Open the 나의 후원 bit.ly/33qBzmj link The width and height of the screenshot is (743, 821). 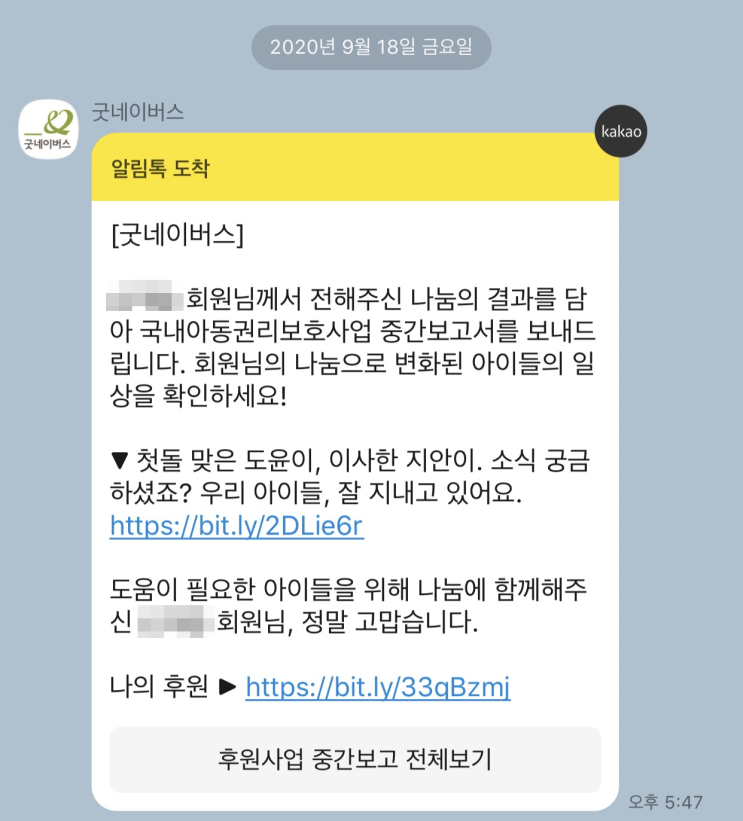[x=378, y=687]
